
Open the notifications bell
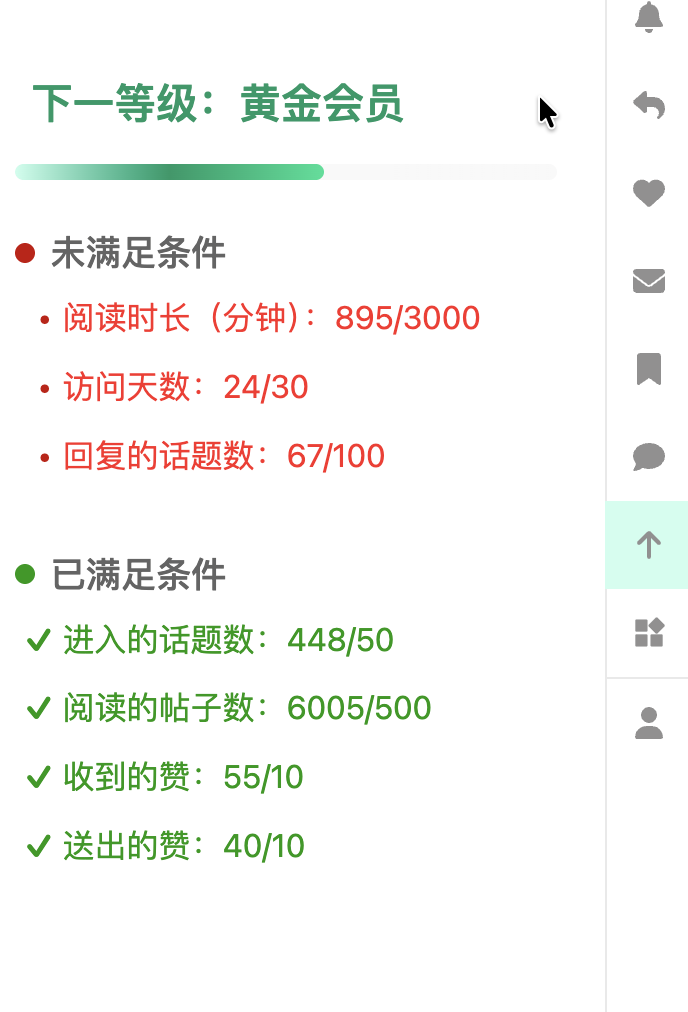click(x=649, y=16)
